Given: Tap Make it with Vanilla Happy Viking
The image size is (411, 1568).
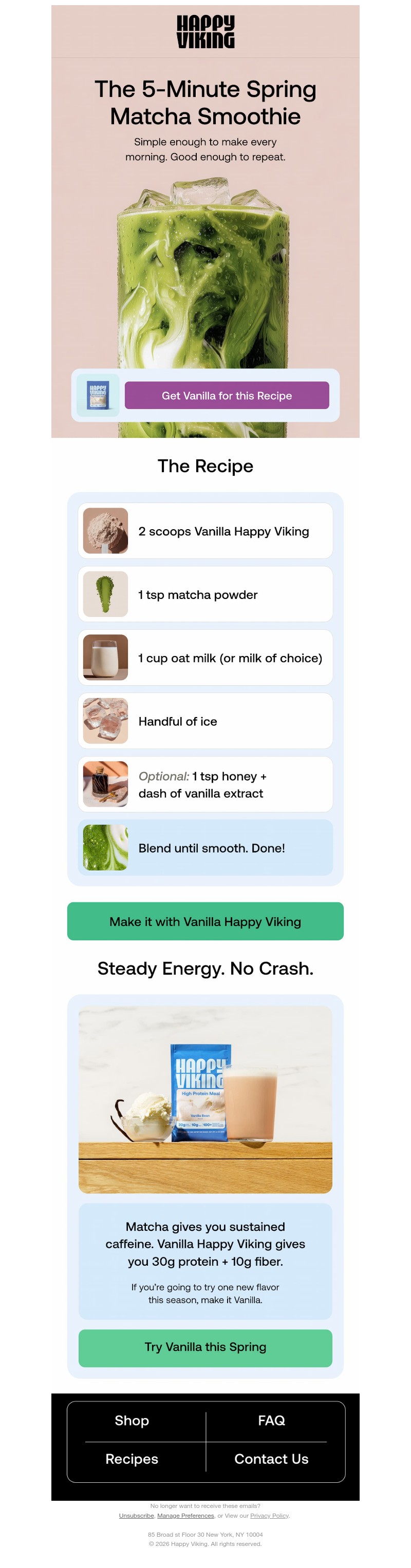Looking at the screenshot, I should tap(205, 921).
